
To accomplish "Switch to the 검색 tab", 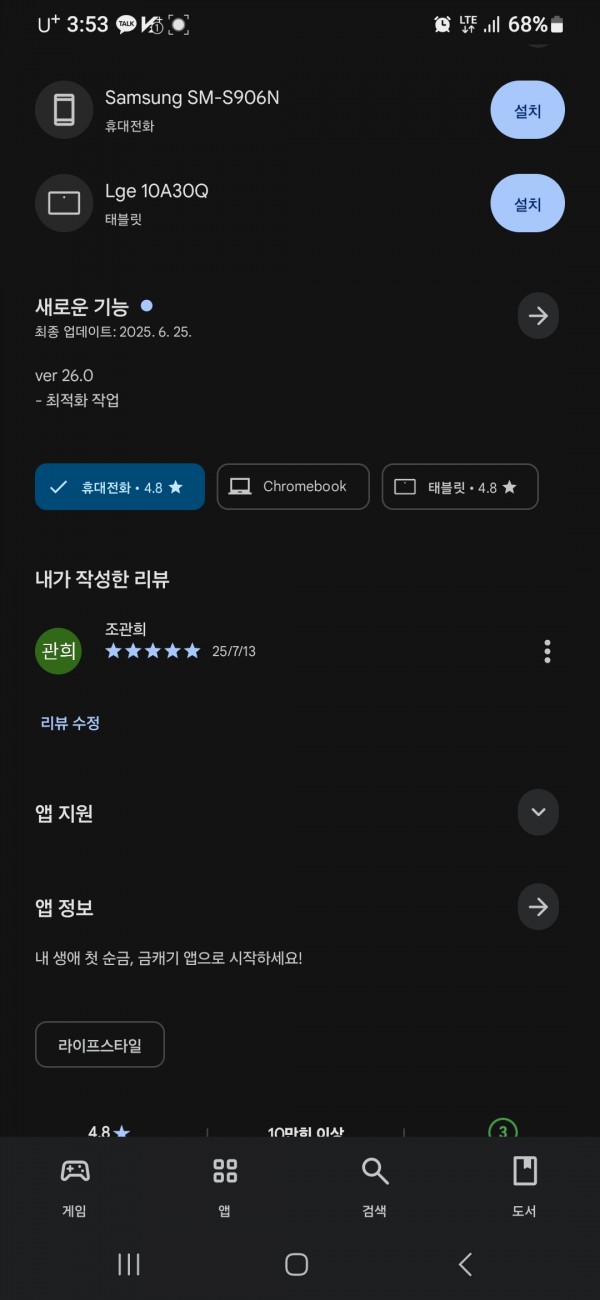I will point(375,1187).
